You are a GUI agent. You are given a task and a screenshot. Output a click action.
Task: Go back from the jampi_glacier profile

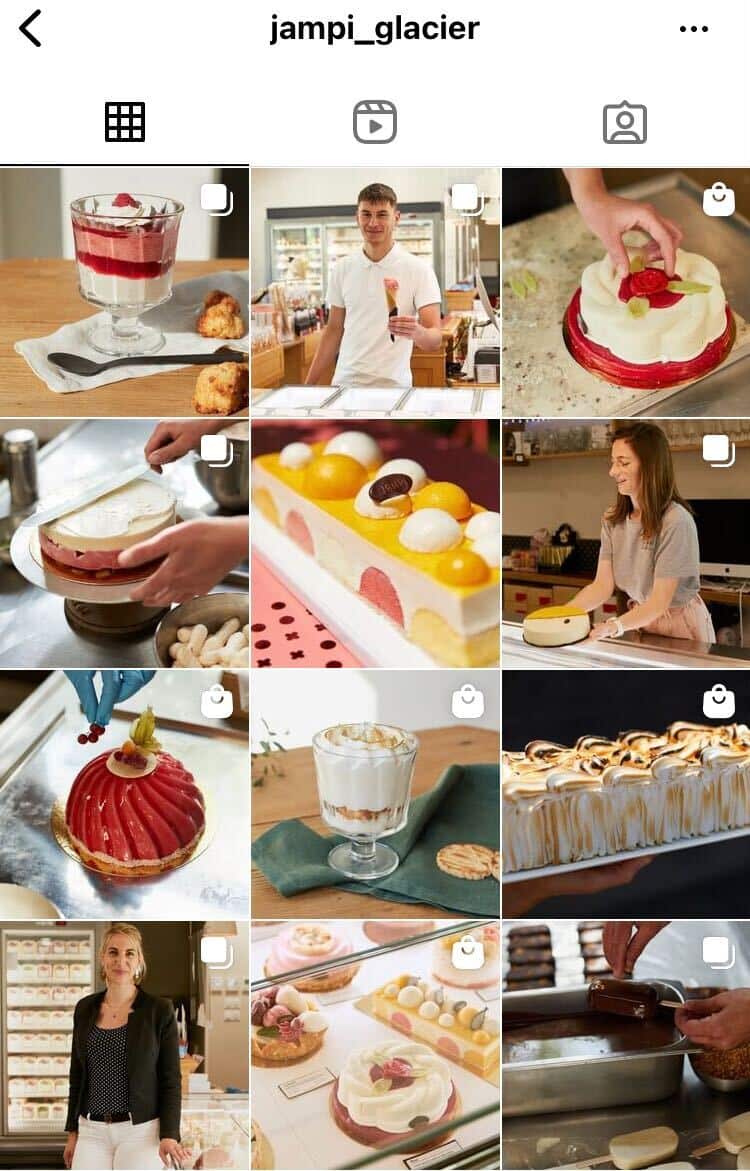click(x=30, y=29)
